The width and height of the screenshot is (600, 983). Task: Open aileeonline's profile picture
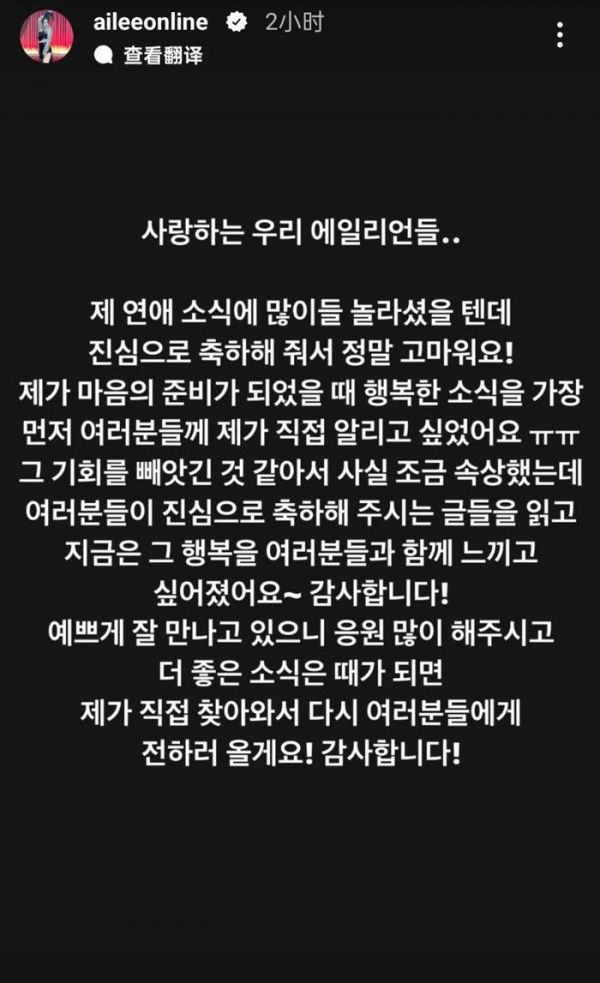click(47, 36)
